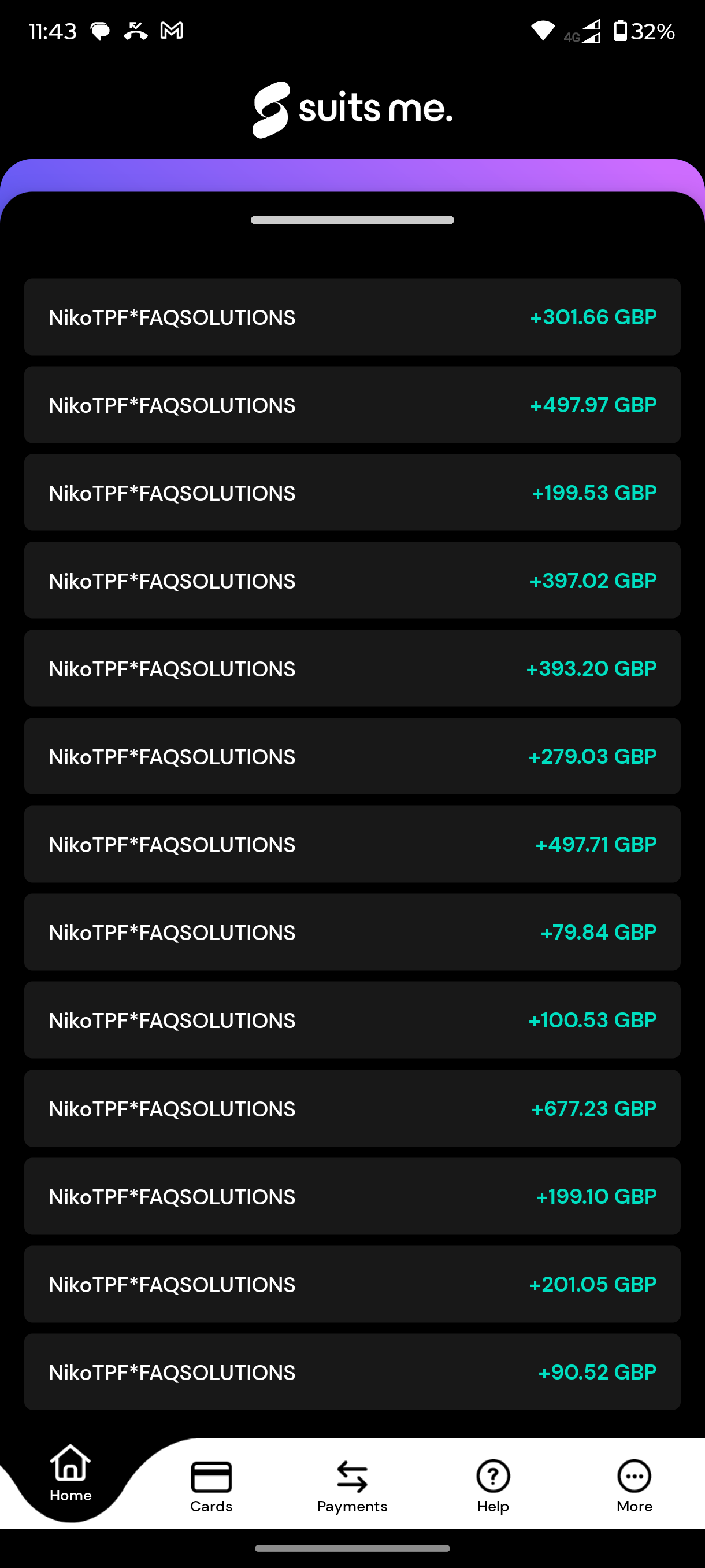Open the +497.97 GBP transaction
Image resolution: width=705 pixels, height=1568 pixels.
pyautogui.click(x=352, y=405)
